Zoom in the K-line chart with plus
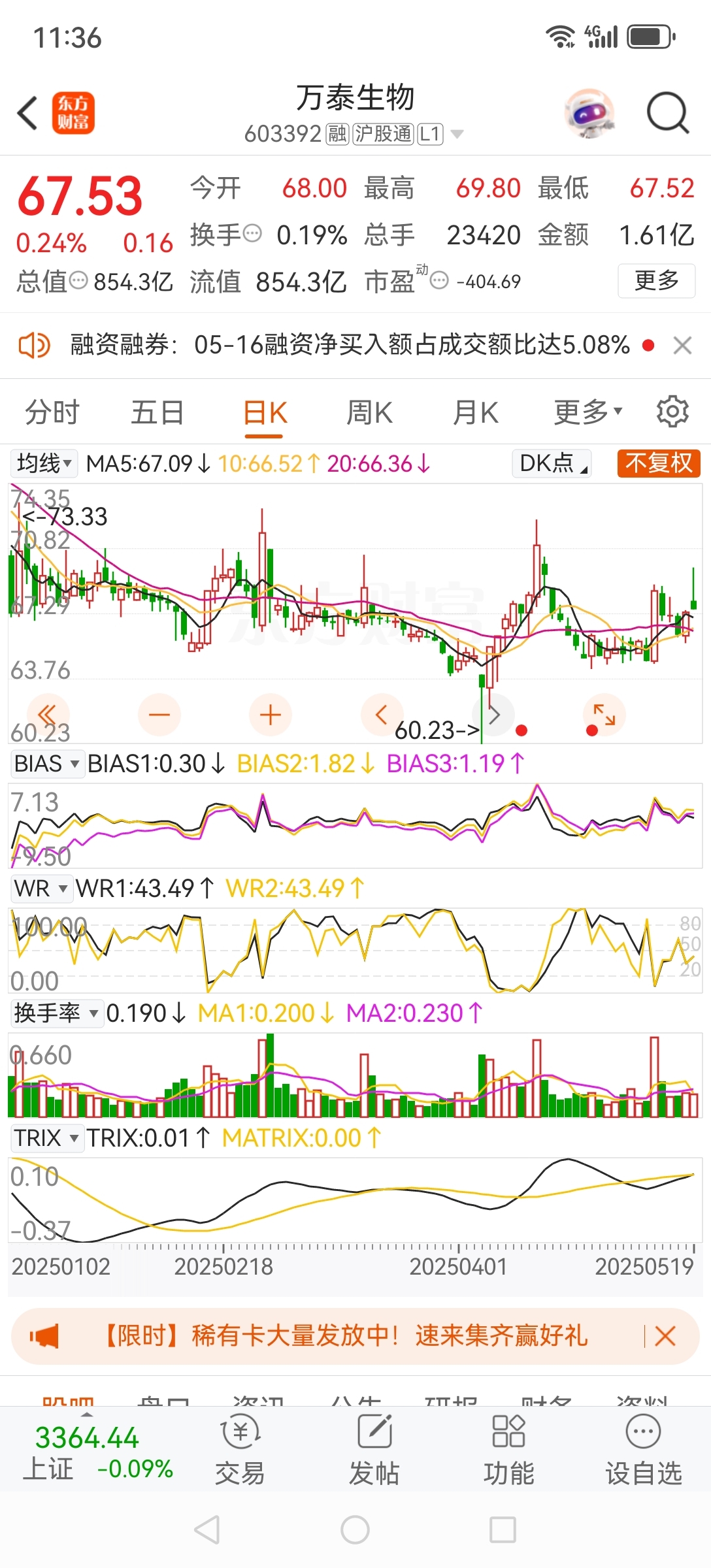Viewport: 711px width, 1568px height. click(271, 715)
